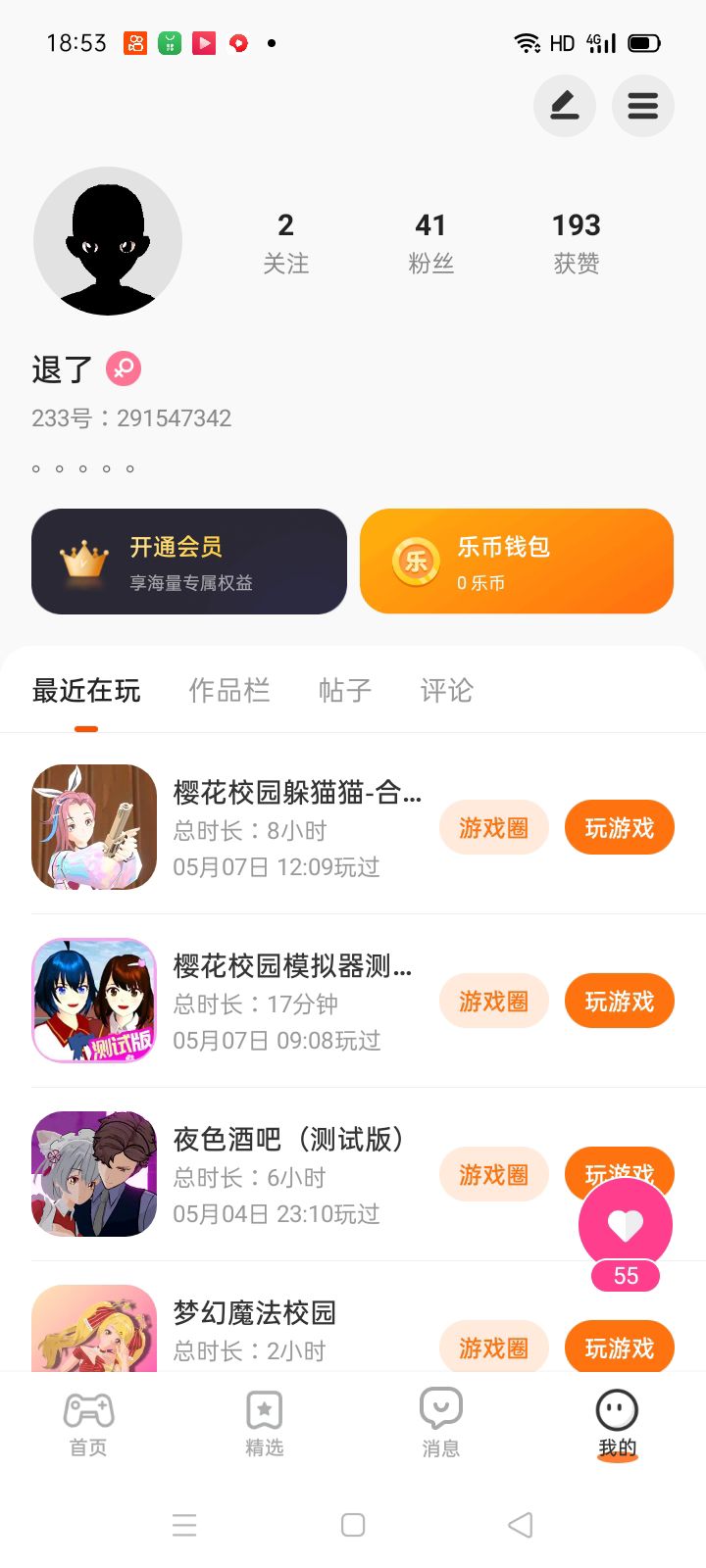This screenshot has width=706, height=1568.
Task: Launch 樱花校园模拟器 via 玩游戏
Action: coord(619,1002)
